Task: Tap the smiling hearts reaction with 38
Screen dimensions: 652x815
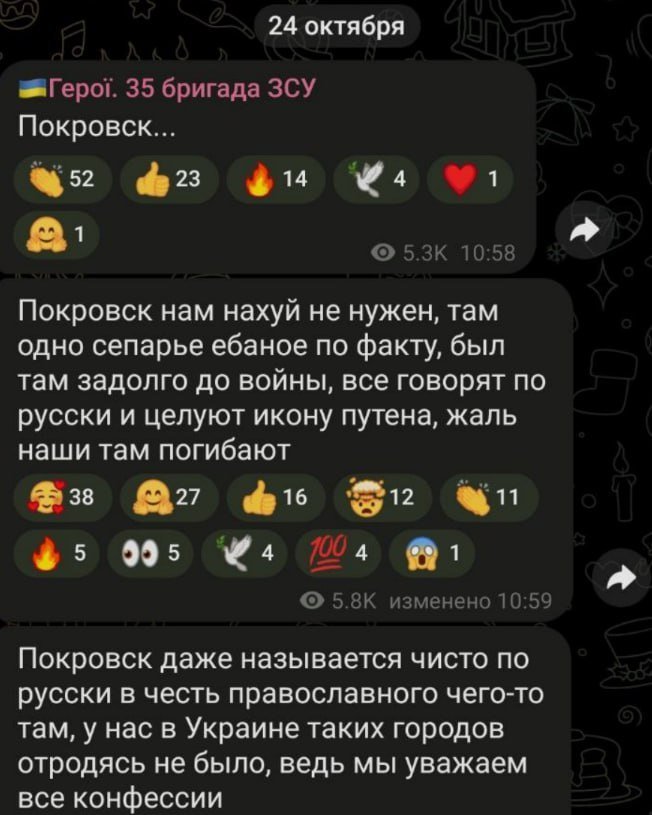Action: (x=63, y=497)
